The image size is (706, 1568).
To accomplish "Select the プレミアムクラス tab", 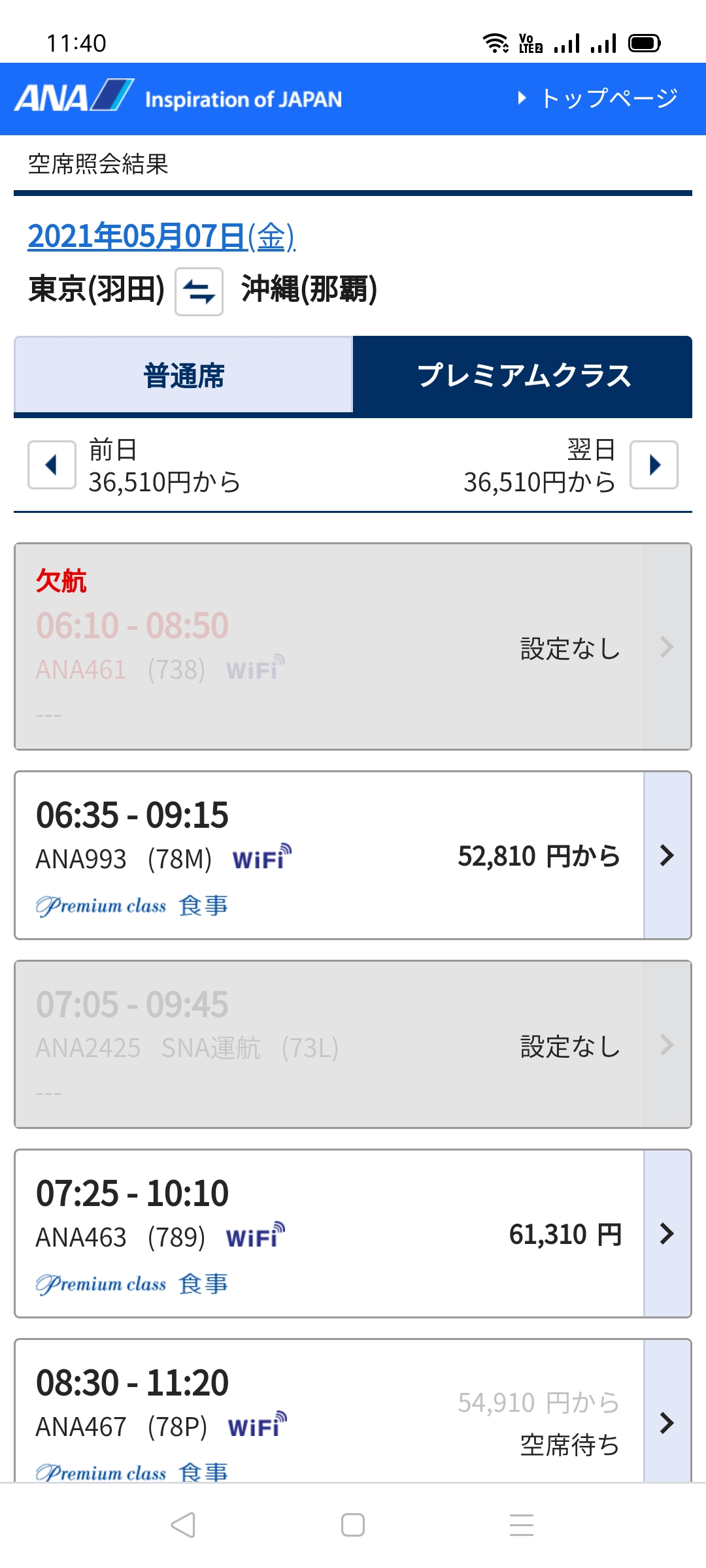I will point(522,376).
